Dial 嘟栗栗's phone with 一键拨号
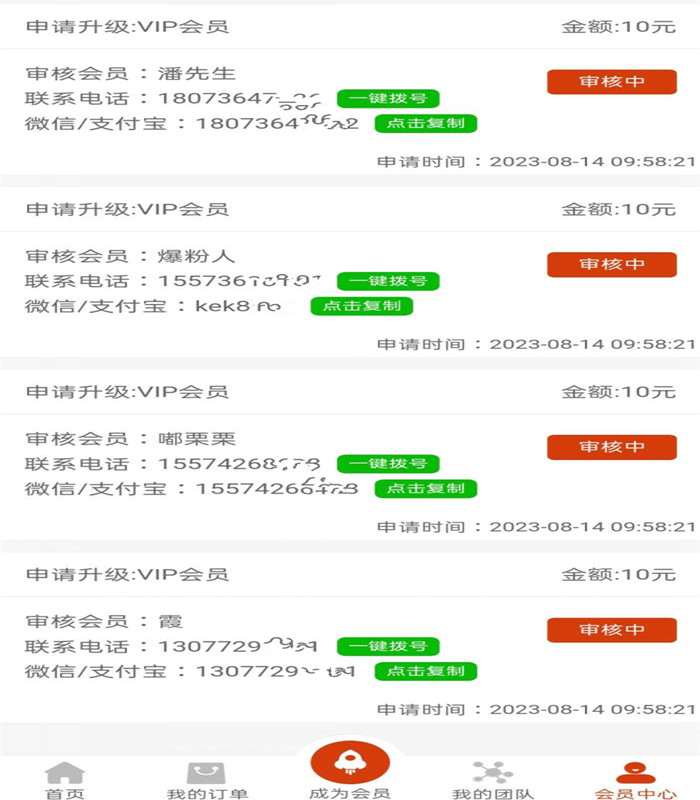This screenshot has width=700, height=800. point(388,464)
